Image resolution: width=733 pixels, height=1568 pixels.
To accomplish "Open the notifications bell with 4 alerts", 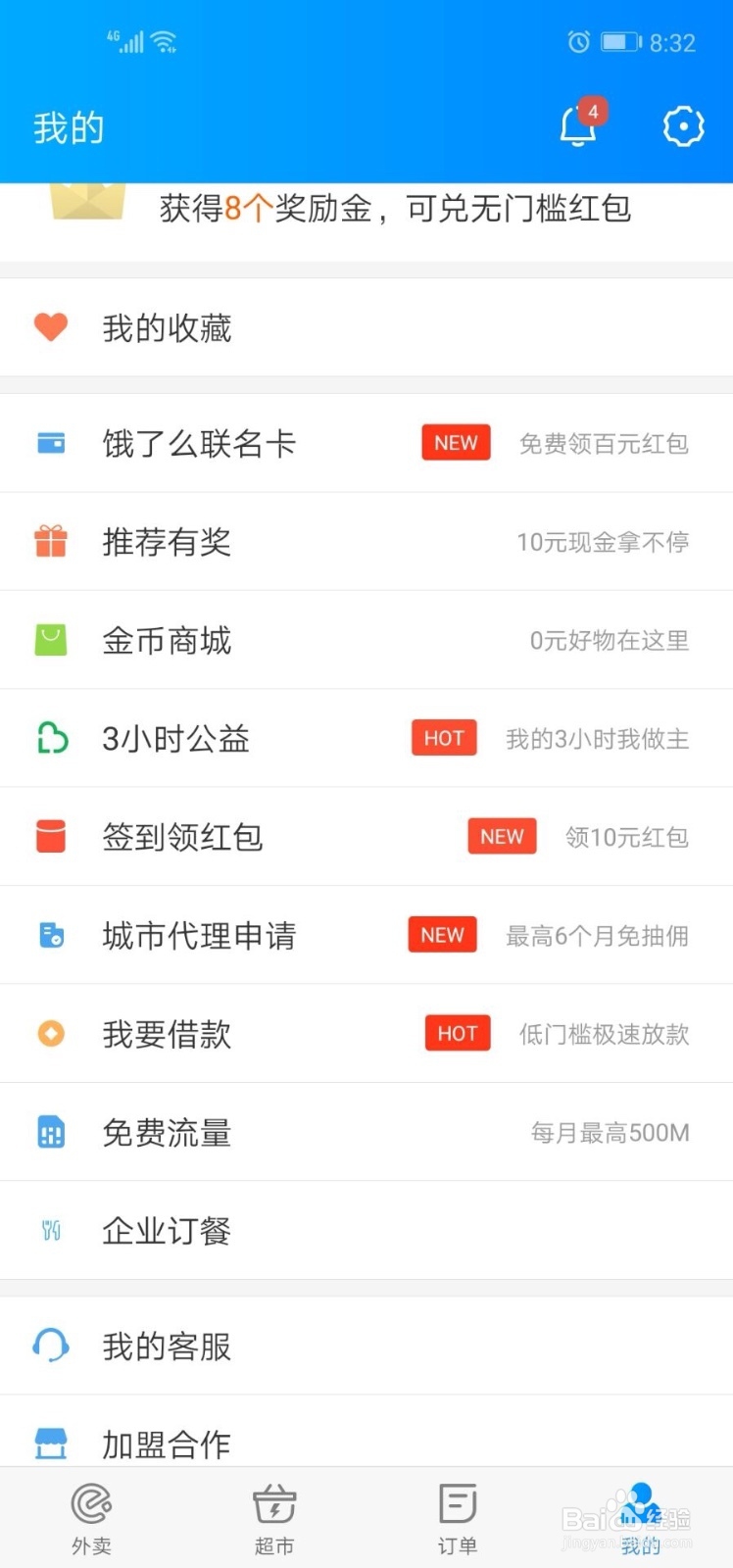I will 578,126.
